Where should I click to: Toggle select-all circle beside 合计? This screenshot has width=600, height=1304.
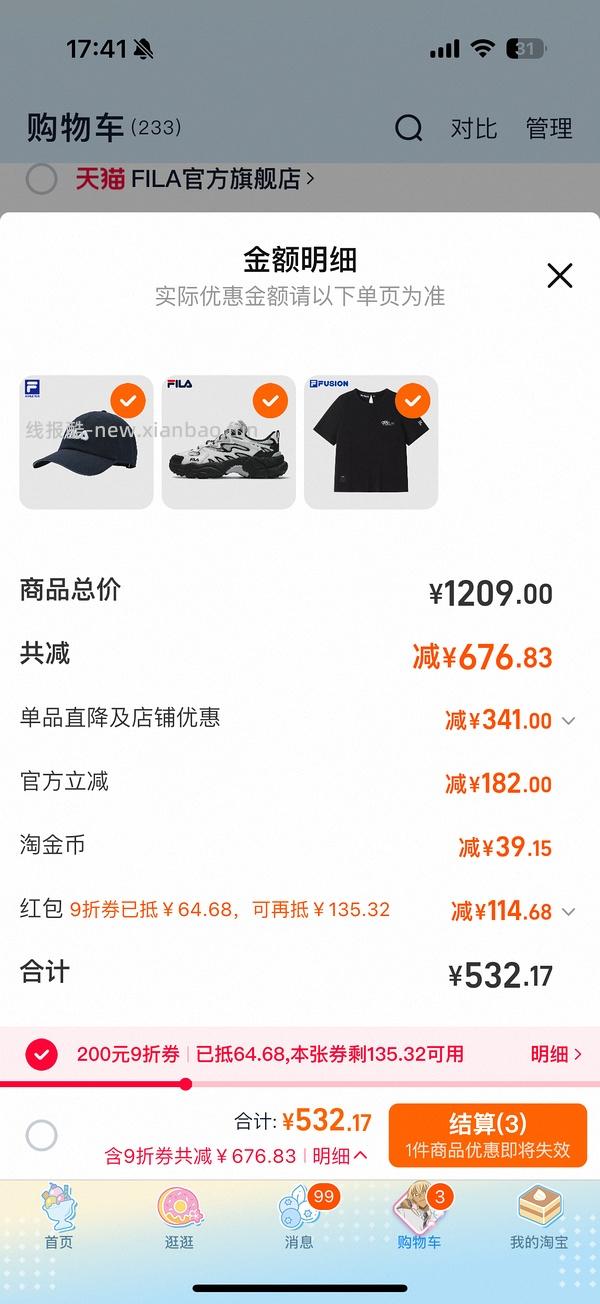point(41,1135)
